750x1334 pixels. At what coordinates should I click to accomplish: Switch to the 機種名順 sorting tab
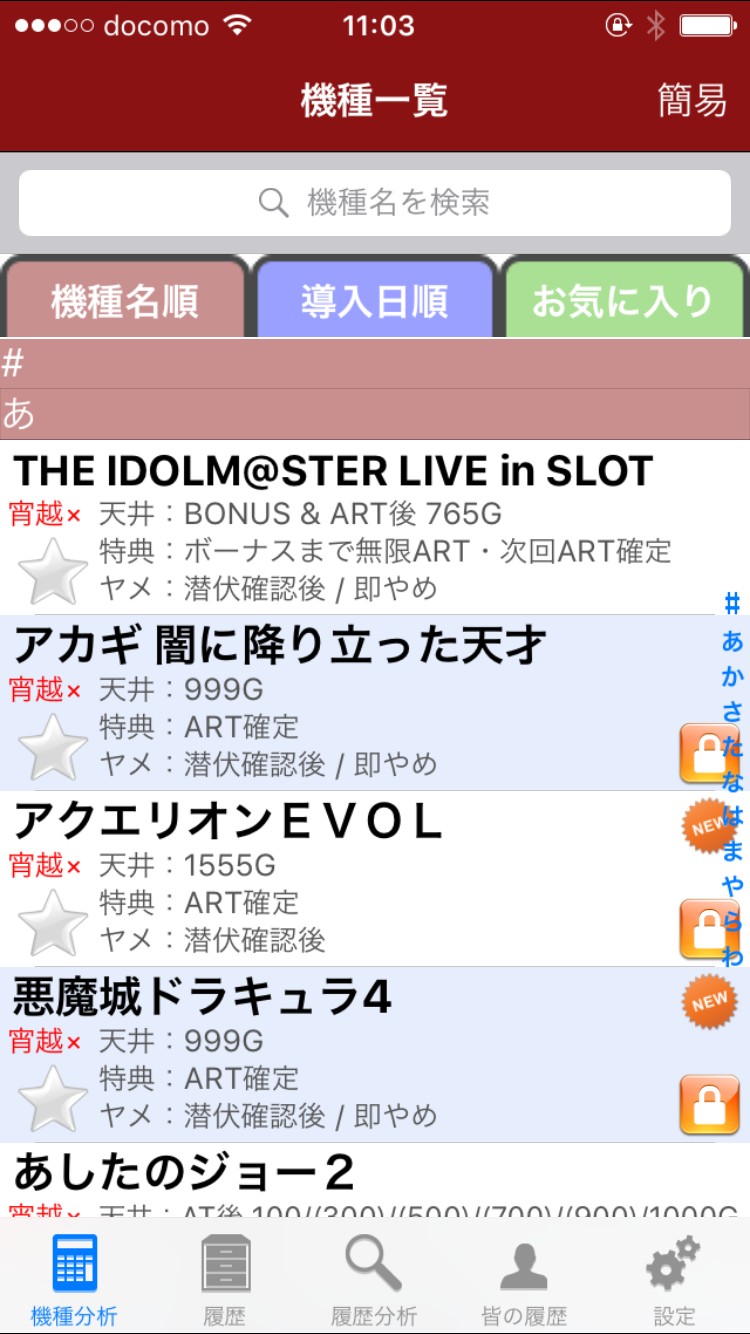125,300
